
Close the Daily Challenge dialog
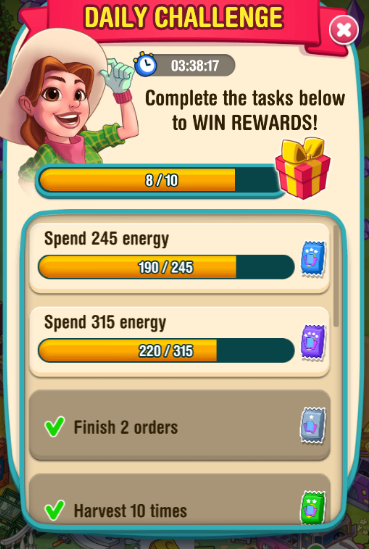[x=344, y=30]
